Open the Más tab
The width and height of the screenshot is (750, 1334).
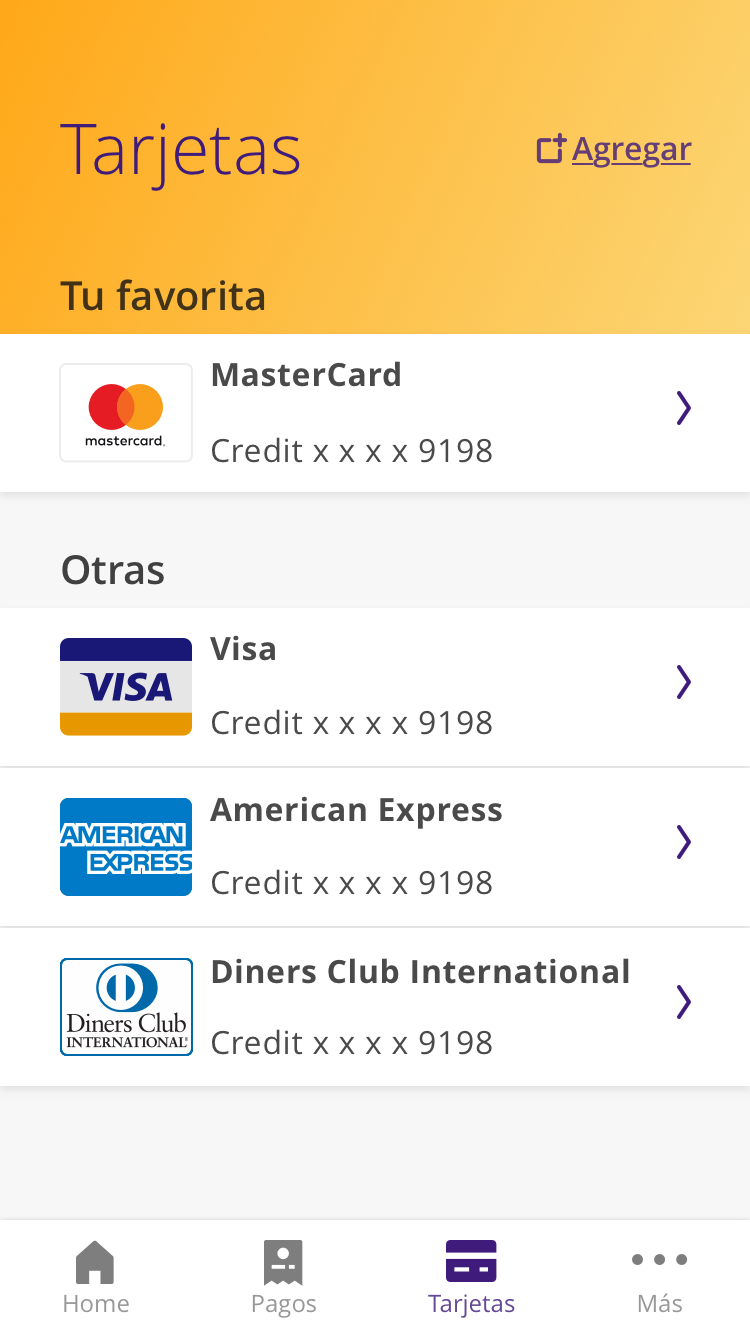pos(659,1278)
